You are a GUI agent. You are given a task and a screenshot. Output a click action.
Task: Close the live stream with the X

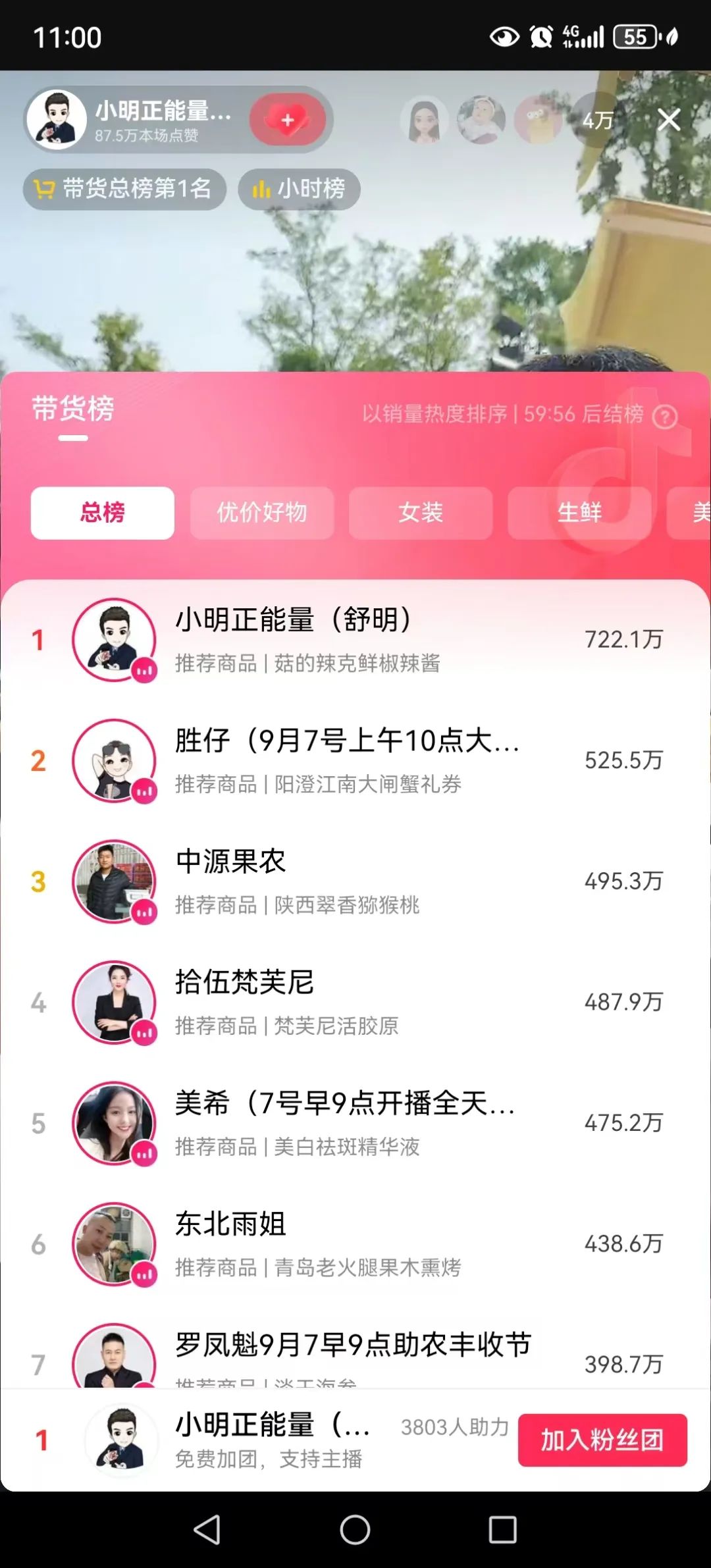669,120
